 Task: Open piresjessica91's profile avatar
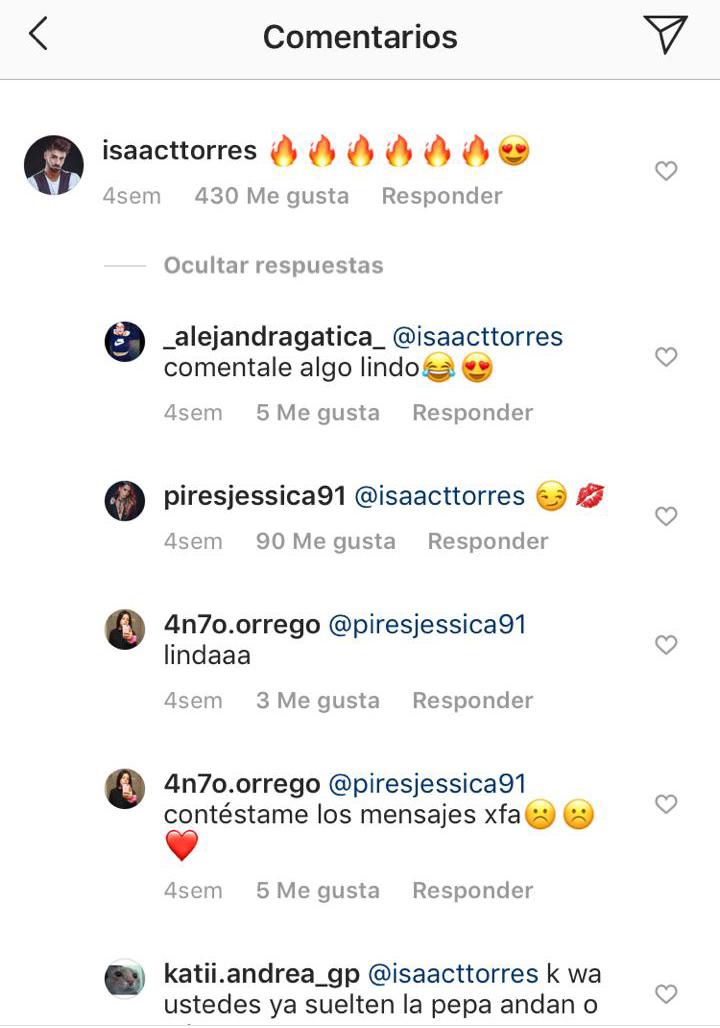coord(125,500)
